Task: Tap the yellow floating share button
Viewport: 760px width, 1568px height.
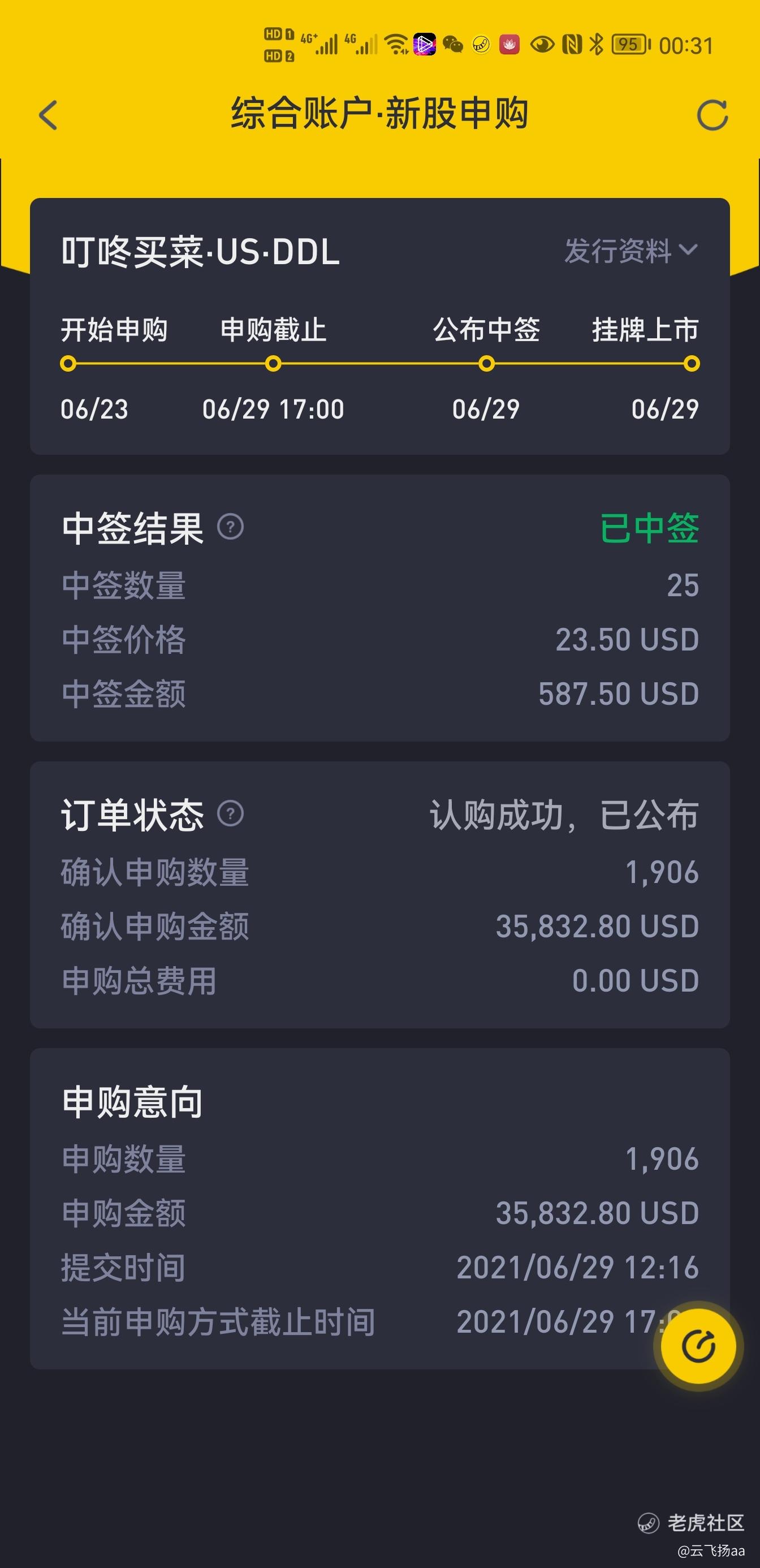Action: coord(698,1346)
